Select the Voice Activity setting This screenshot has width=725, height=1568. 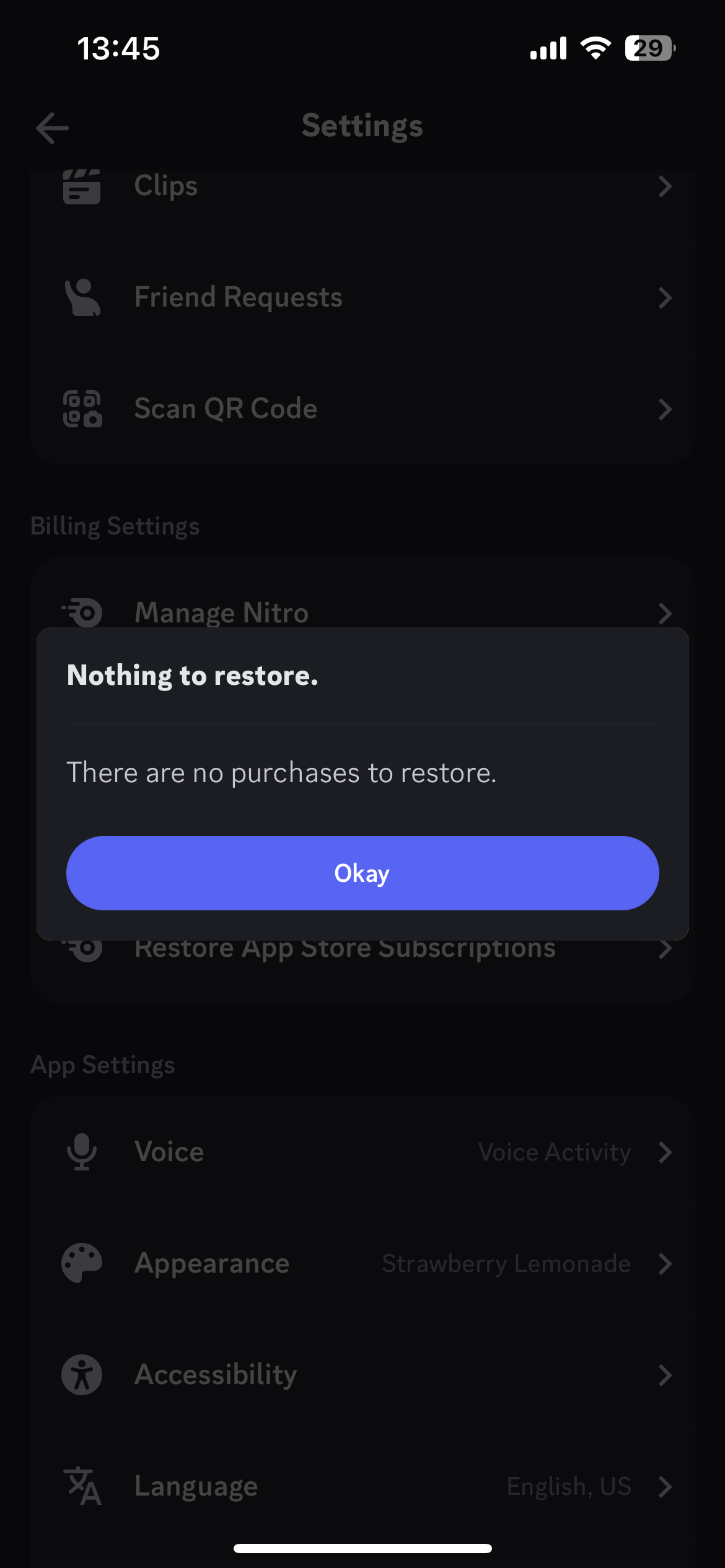pos(554,1152)
